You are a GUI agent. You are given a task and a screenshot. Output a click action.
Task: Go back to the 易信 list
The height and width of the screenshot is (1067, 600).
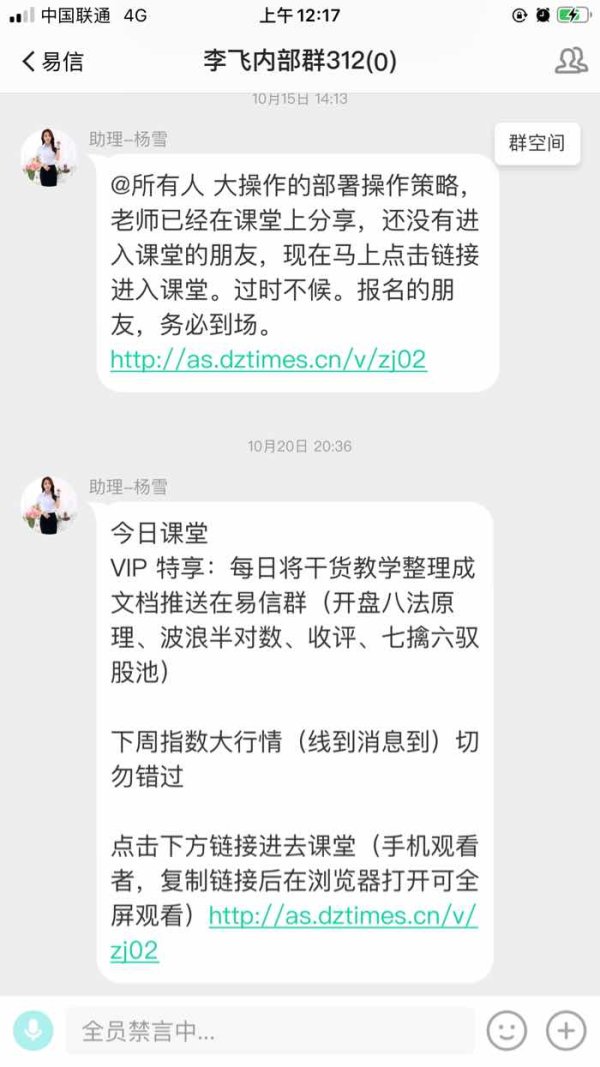pyautogui.click(x=52, y=61)
